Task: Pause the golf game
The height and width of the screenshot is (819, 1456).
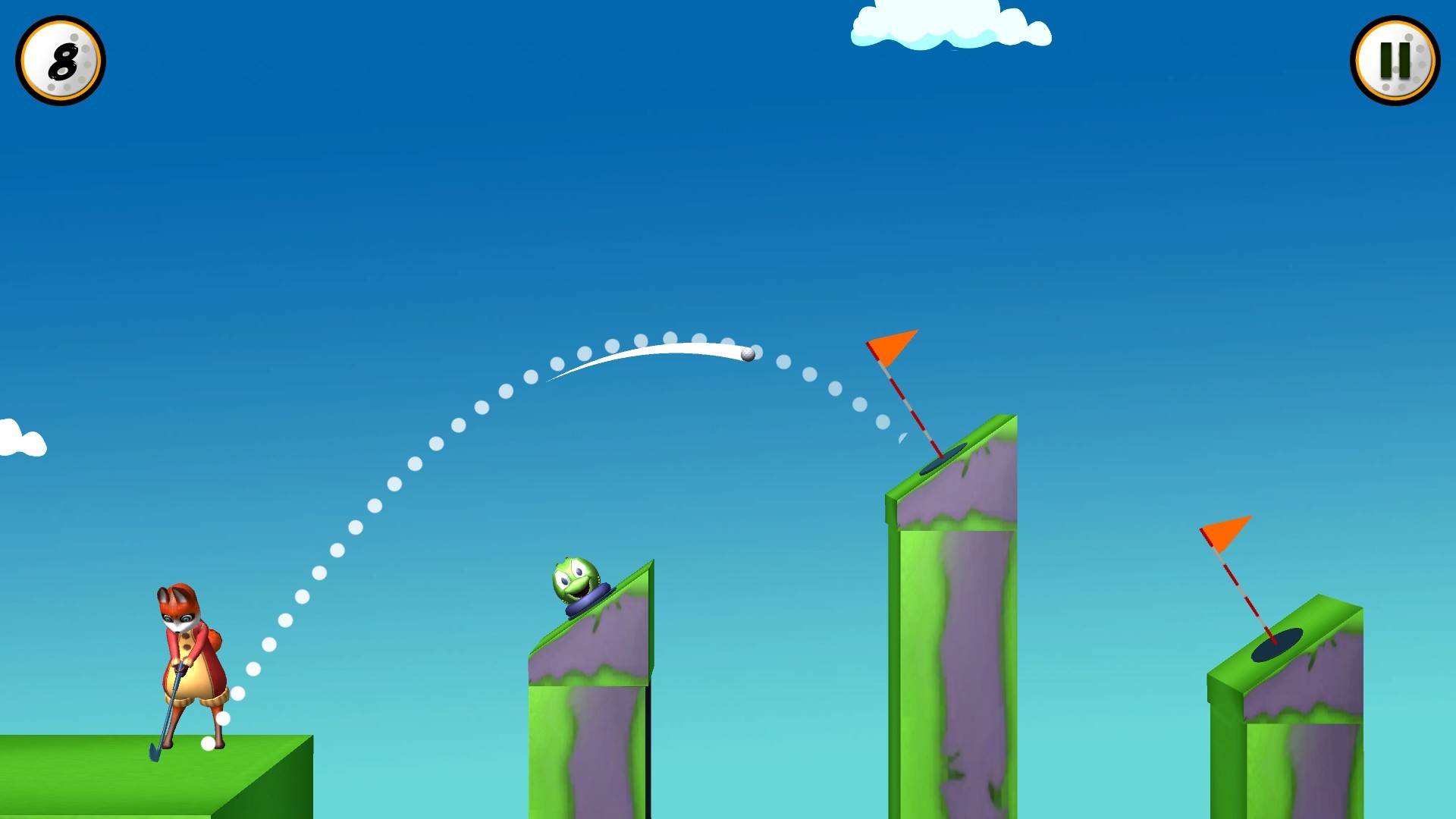Action: coord(1394,61)
